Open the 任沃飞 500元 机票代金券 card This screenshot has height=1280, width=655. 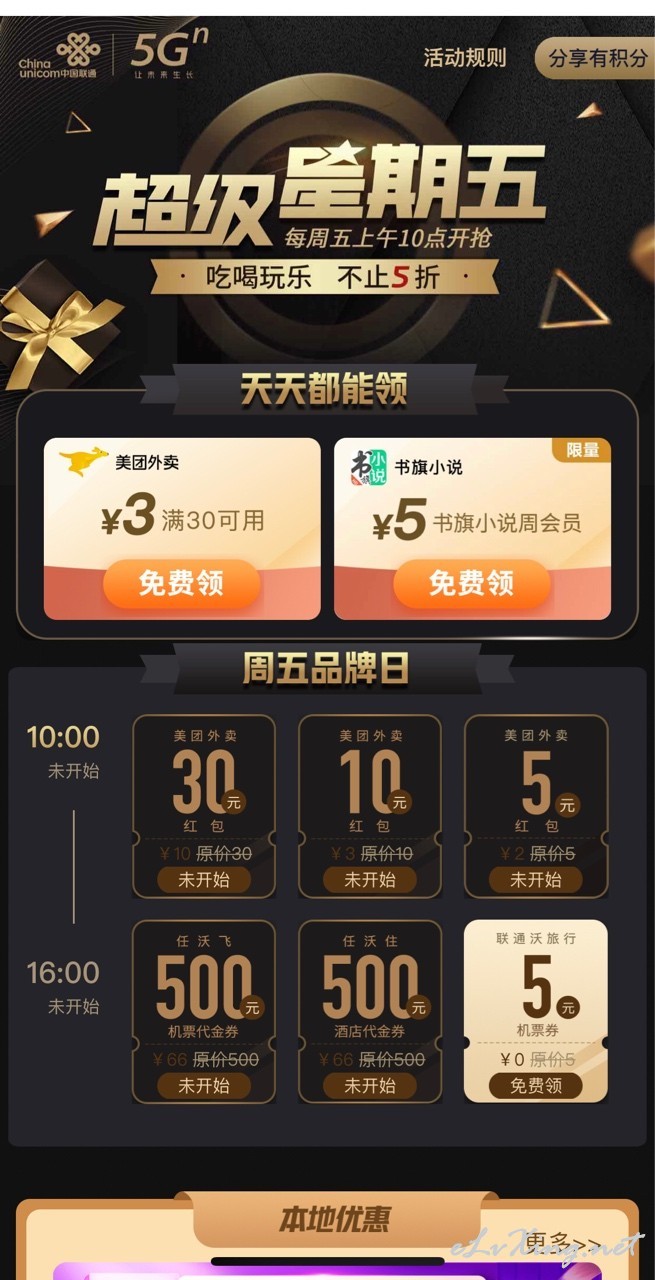pyautogui.click(x=204, y=1011)
